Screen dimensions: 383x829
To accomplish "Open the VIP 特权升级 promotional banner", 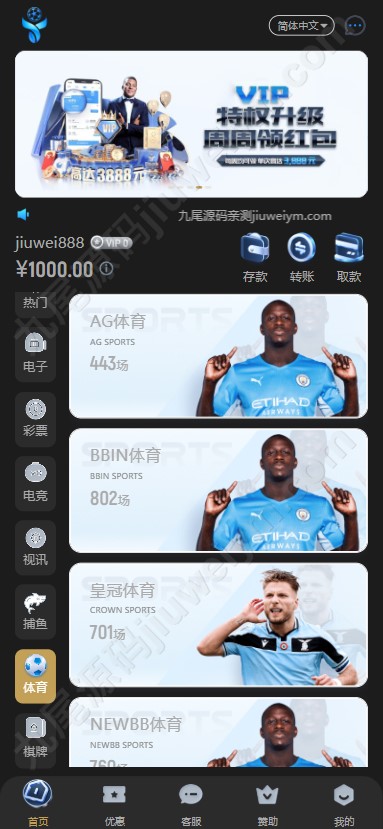I will tap(192, 124).
